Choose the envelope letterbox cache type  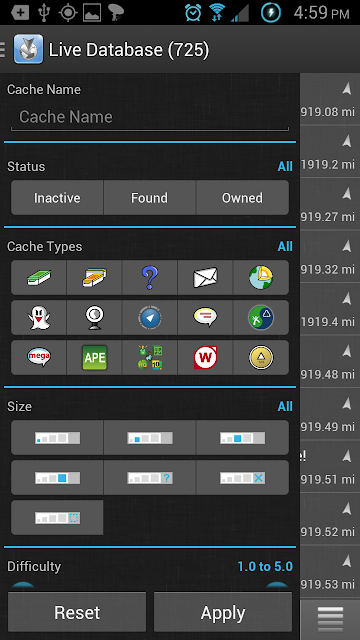click(x=205, y=278)
